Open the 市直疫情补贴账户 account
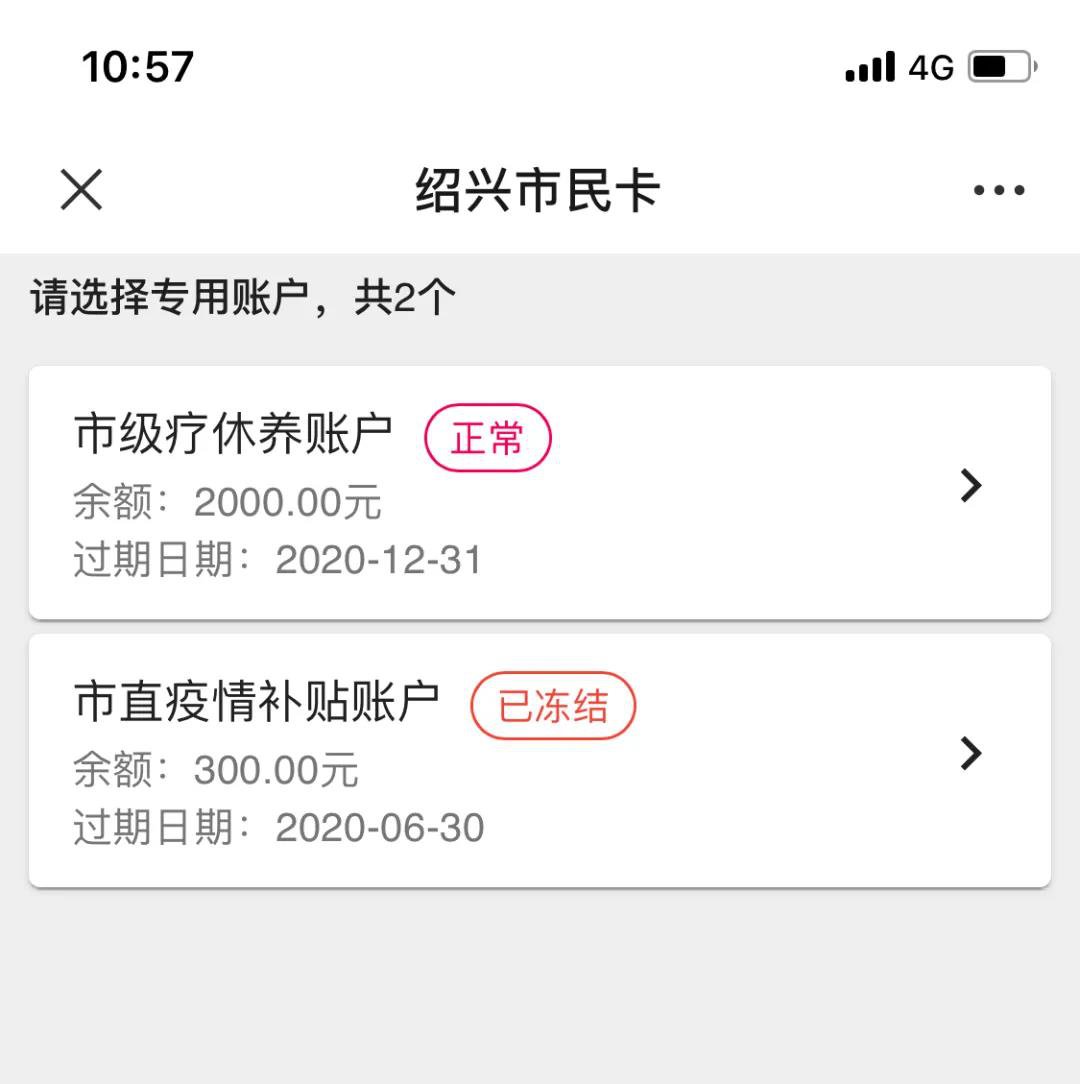The height and width of the screenshot is (1084, 1080). click(x=539, y=760)
